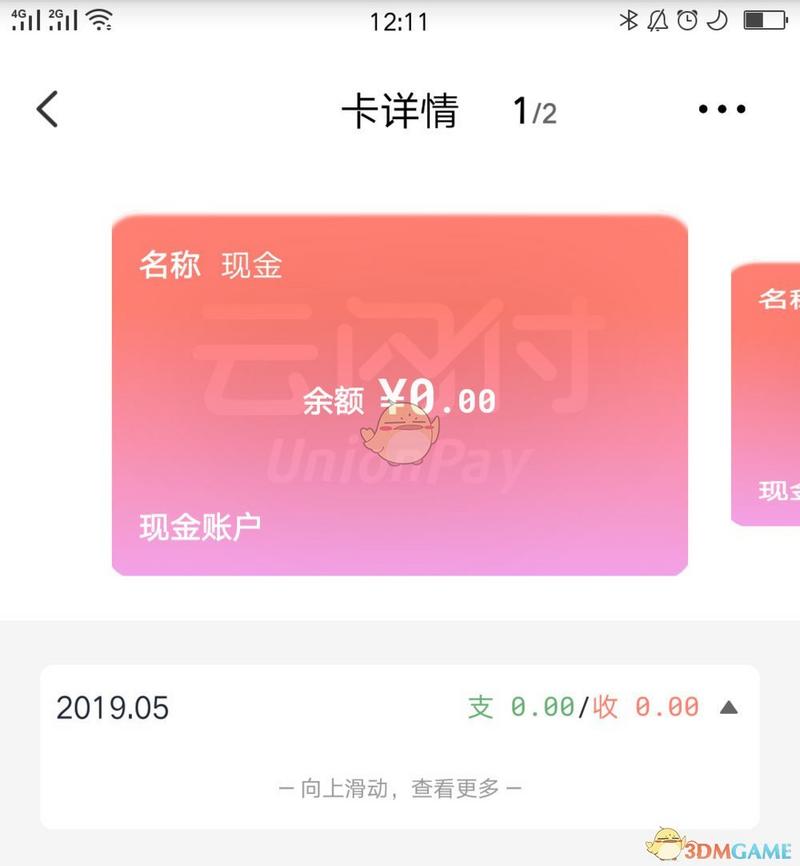
Task: Go back using the back arrow
Action: pos(48,108)
